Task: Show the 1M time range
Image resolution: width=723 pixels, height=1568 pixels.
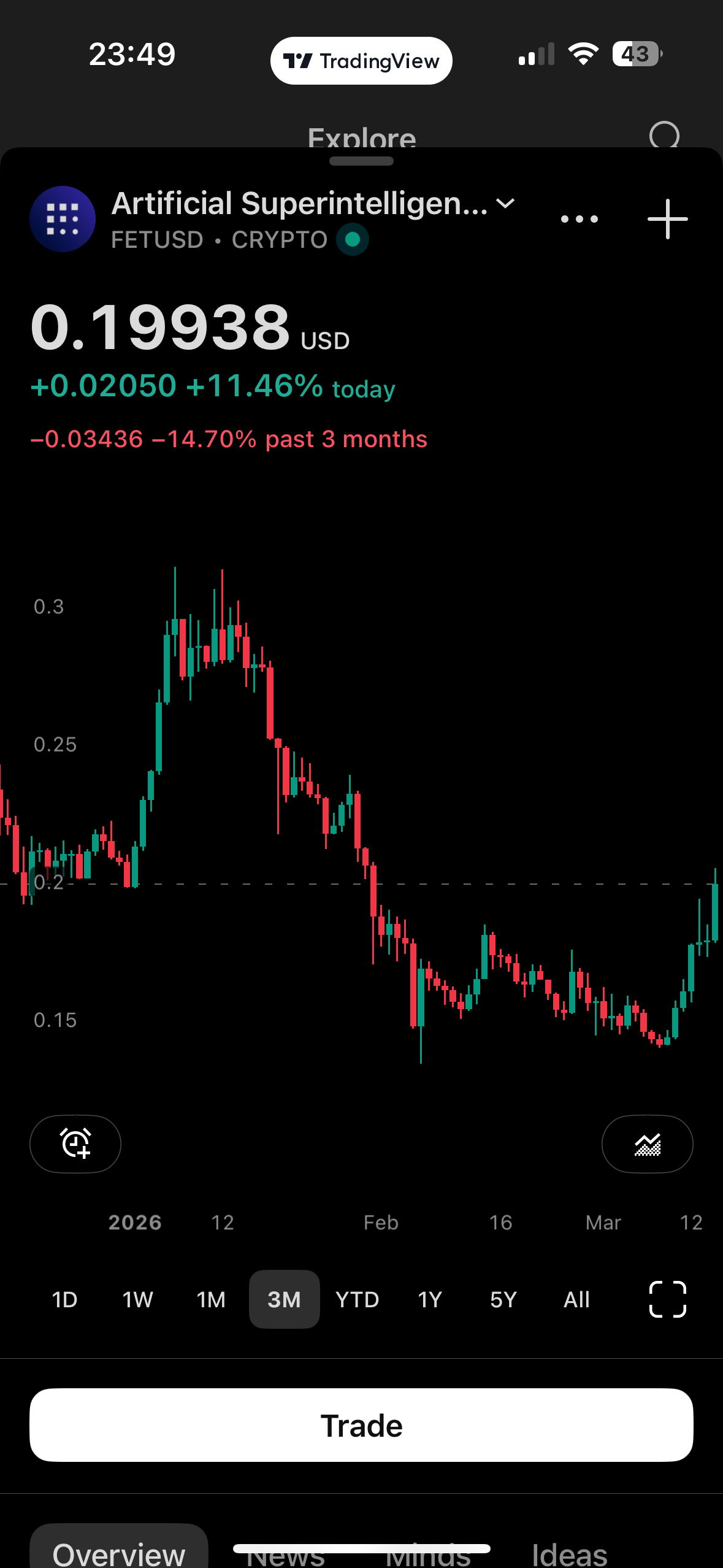Action: tap(211, 1299)
